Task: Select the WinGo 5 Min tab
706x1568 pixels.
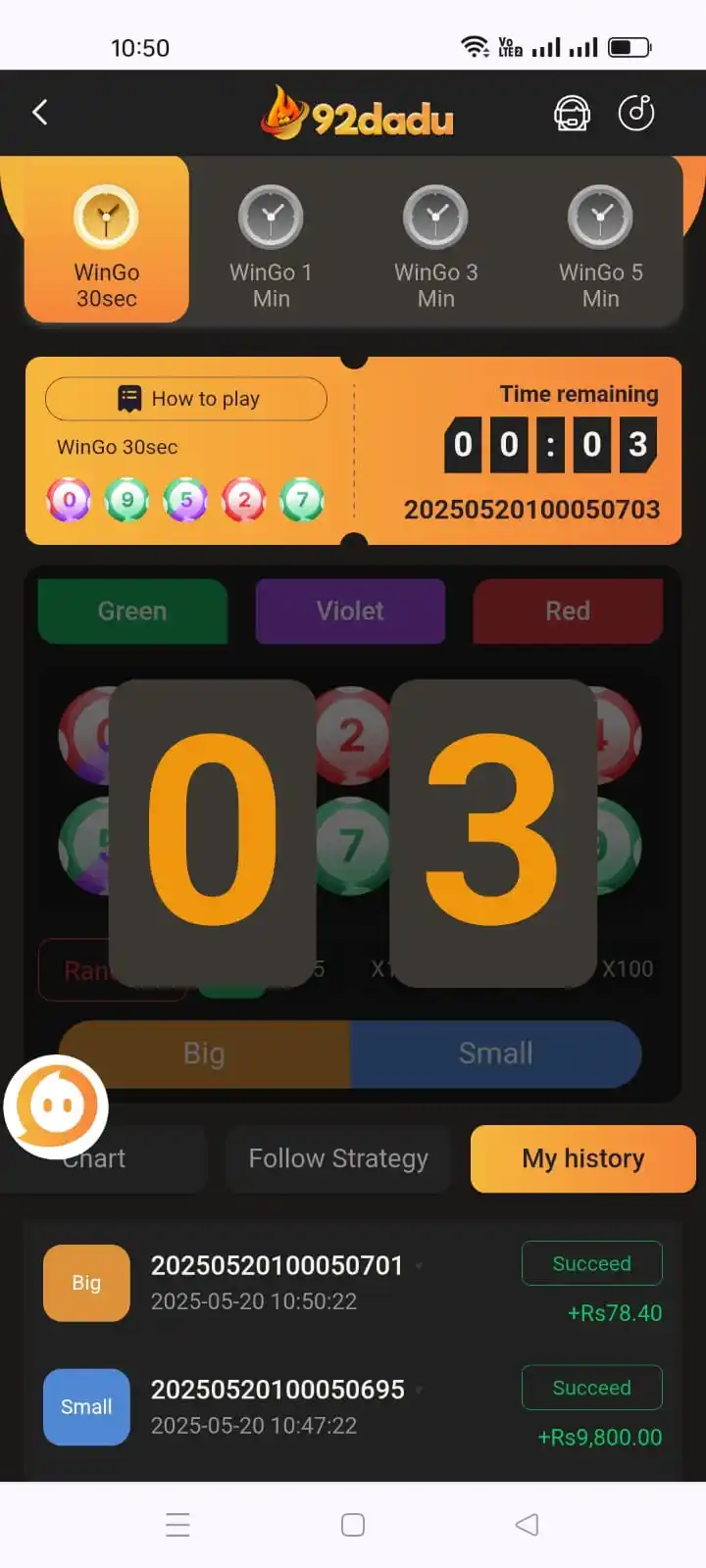Action: (x=600, y=245)
